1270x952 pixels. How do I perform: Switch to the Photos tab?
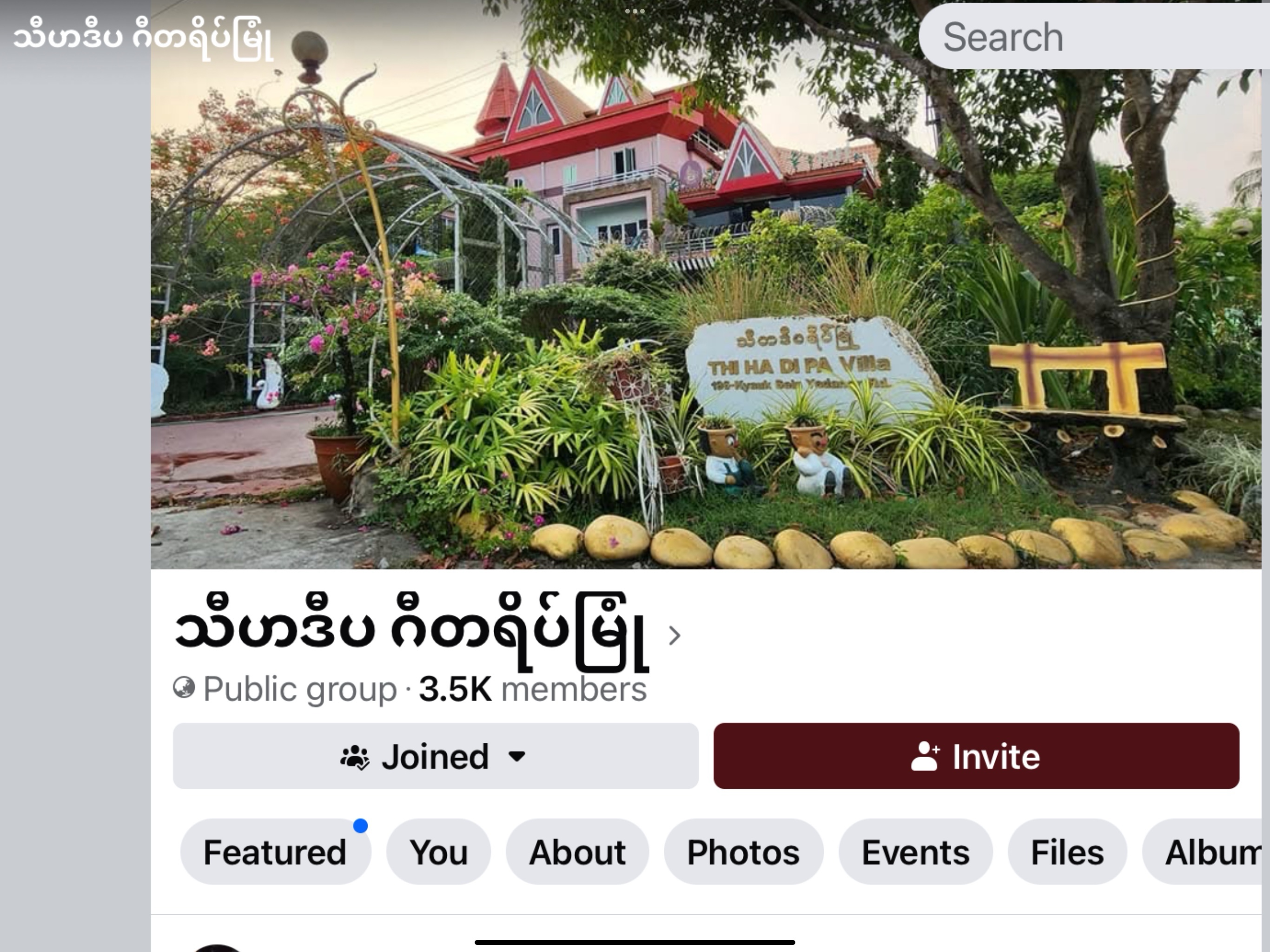click(x=743, y=852)
